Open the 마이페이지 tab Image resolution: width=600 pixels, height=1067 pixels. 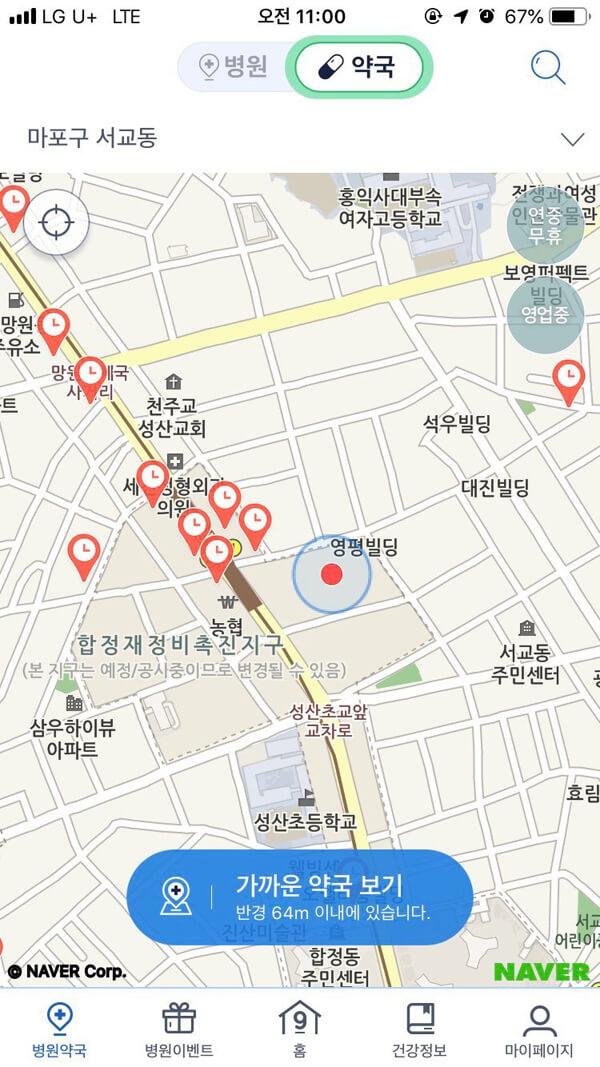(x=539, y=1030)
